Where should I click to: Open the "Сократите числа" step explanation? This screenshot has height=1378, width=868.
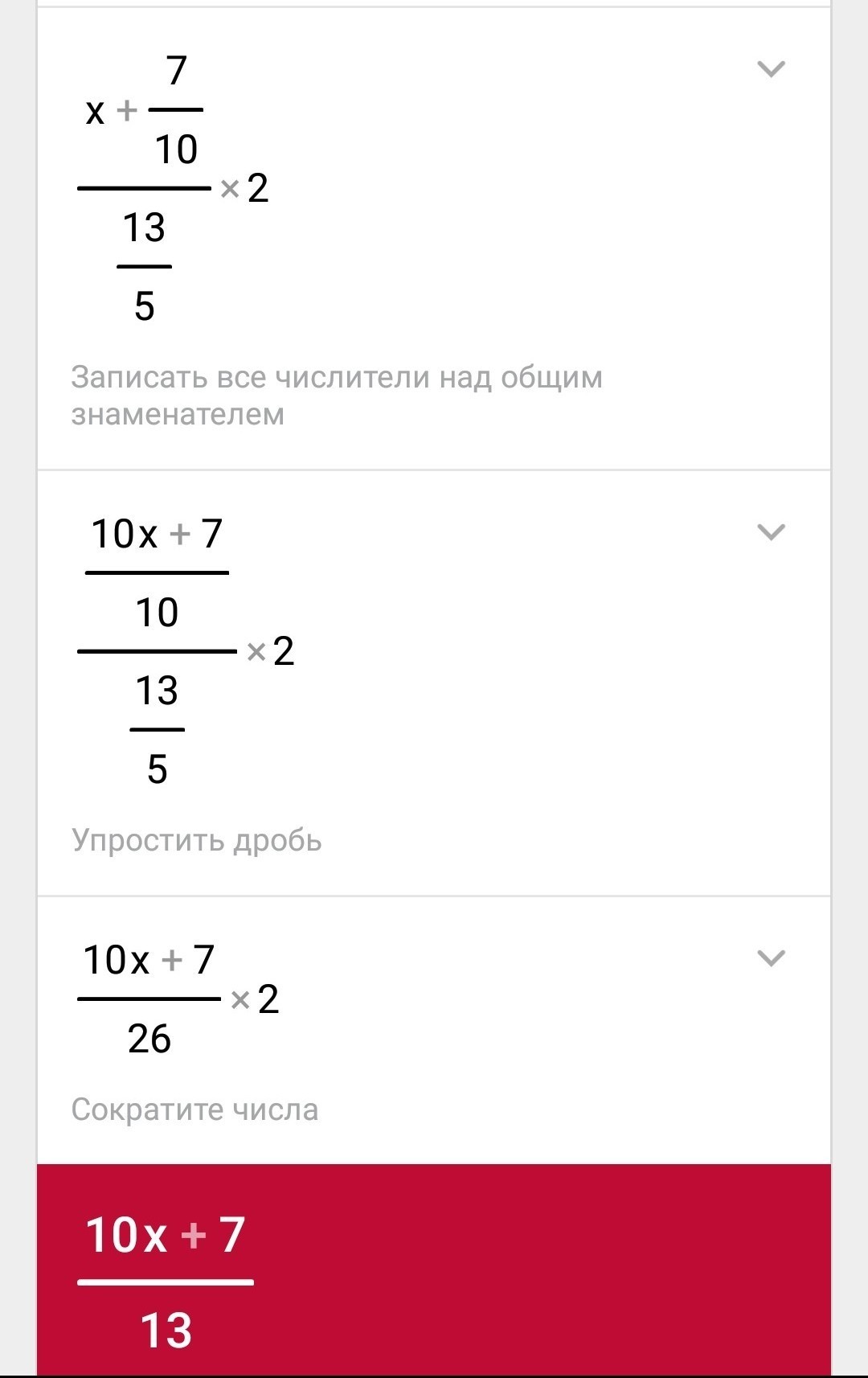(x=771, y=958)
